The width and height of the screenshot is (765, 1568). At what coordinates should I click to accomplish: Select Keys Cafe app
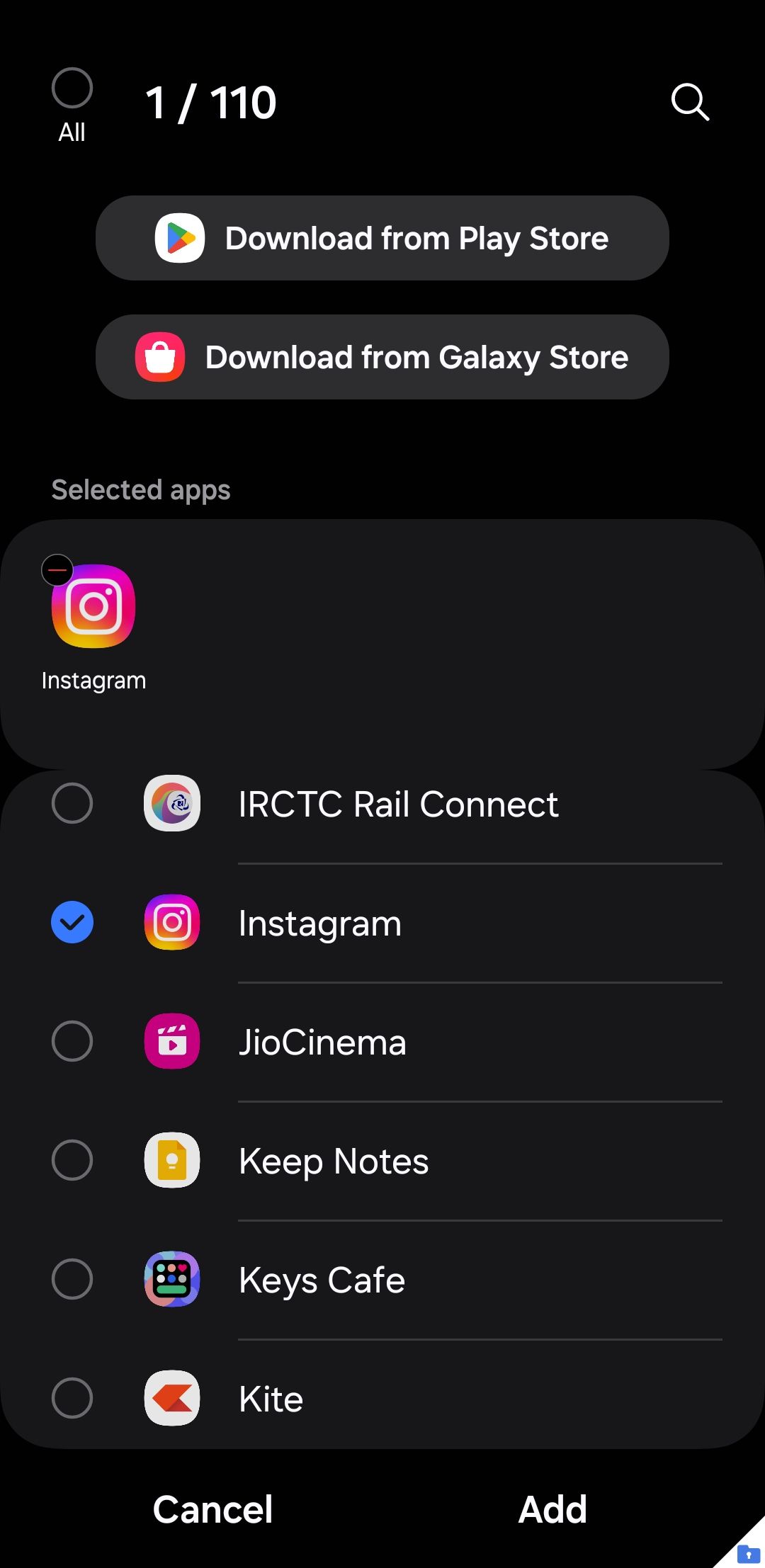72,1279
